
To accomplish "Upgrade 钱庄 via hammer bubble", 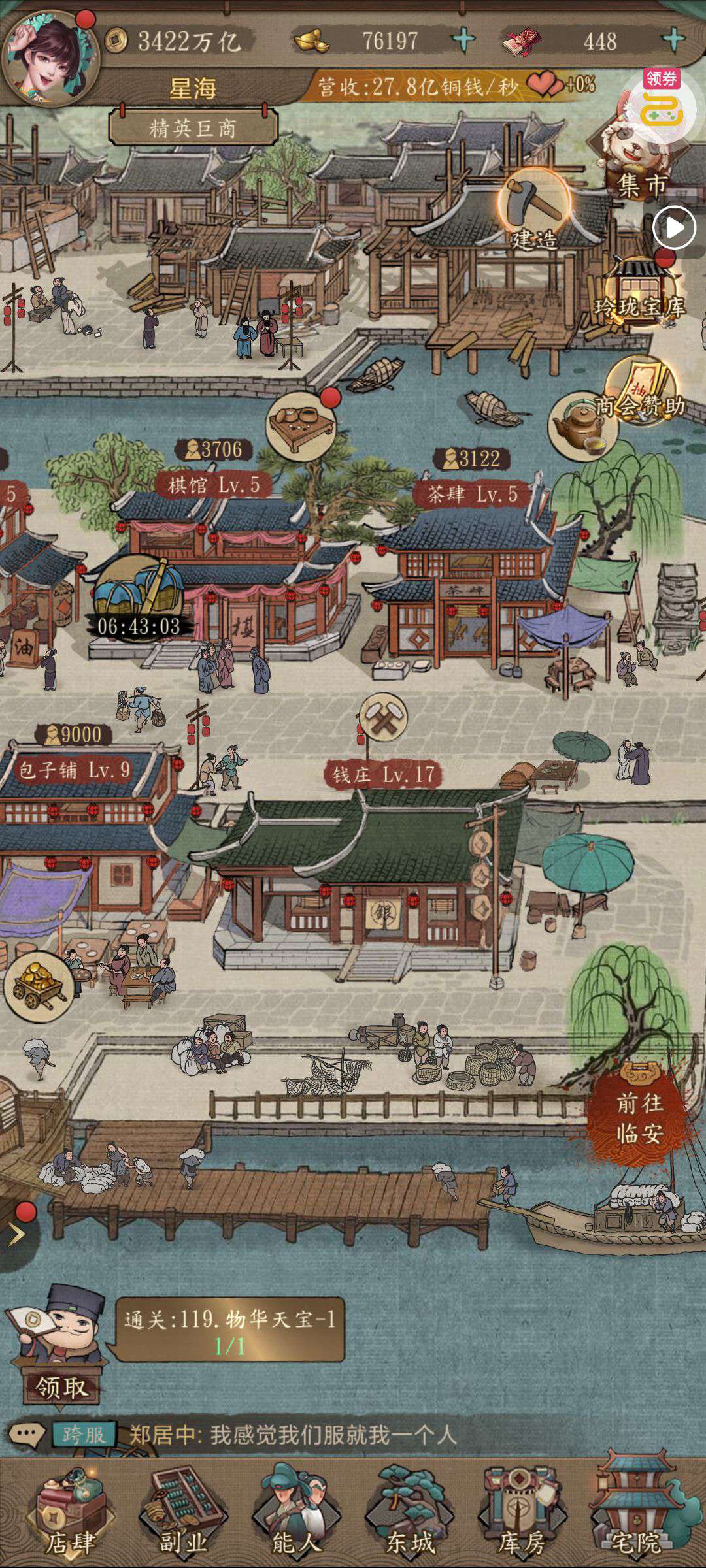I will (x=383, y=717).
